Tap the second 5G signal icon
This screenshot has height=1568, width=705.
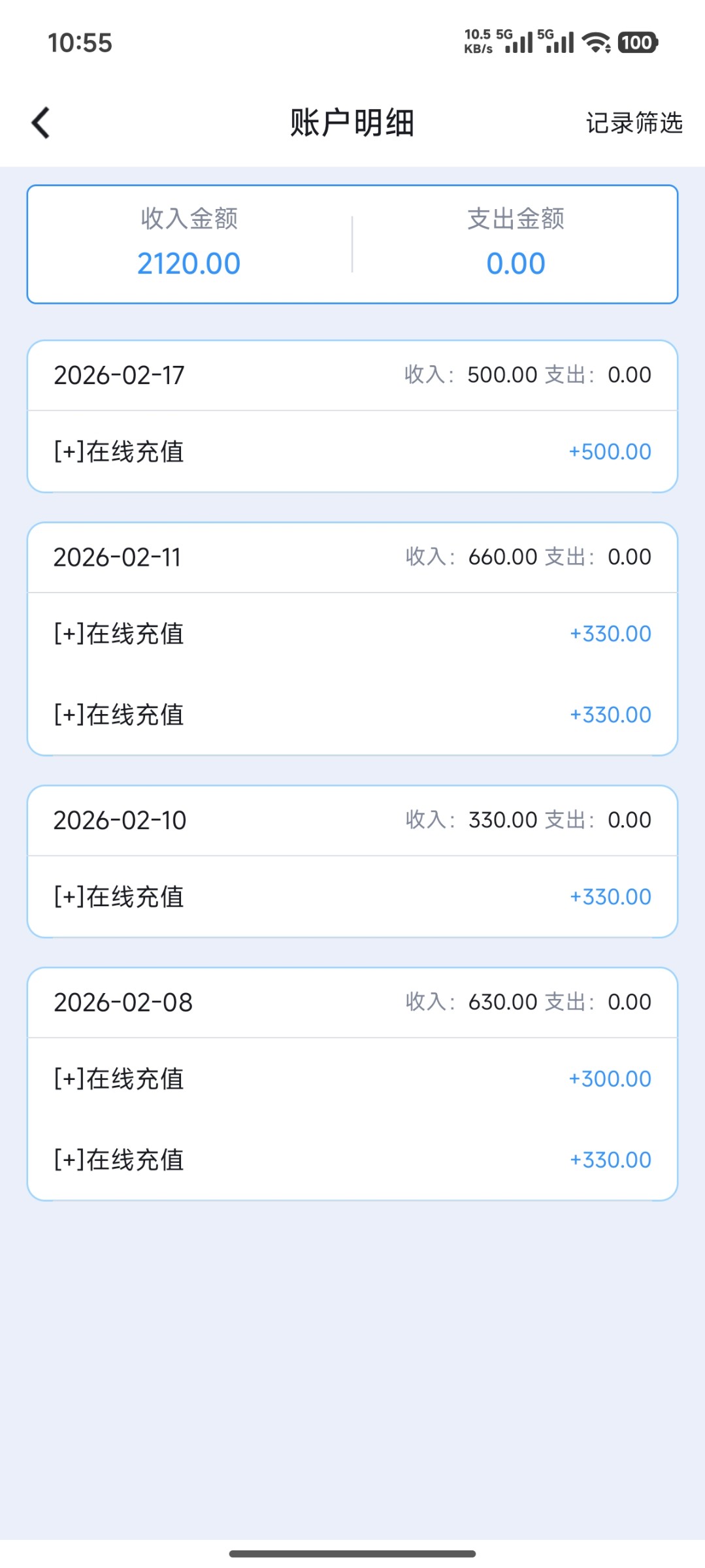pyautogui.click(x=559, y=42)
